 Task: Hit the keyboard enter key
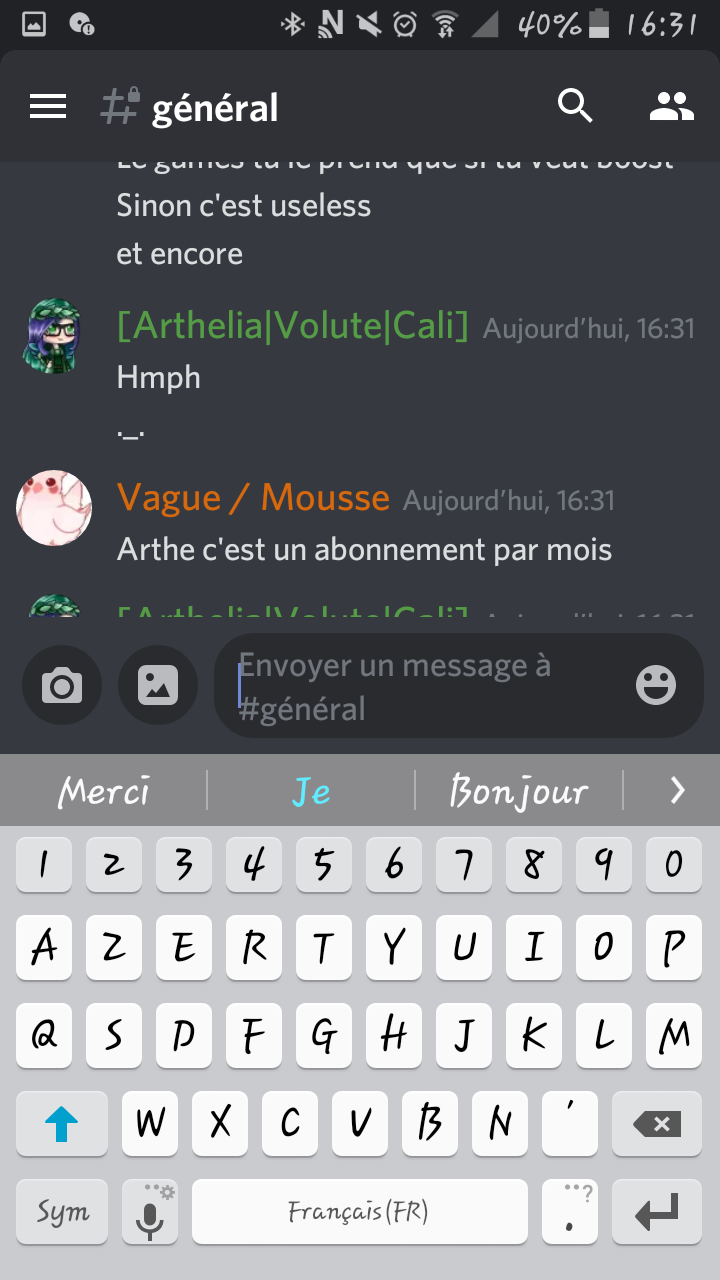point(657,1212)
